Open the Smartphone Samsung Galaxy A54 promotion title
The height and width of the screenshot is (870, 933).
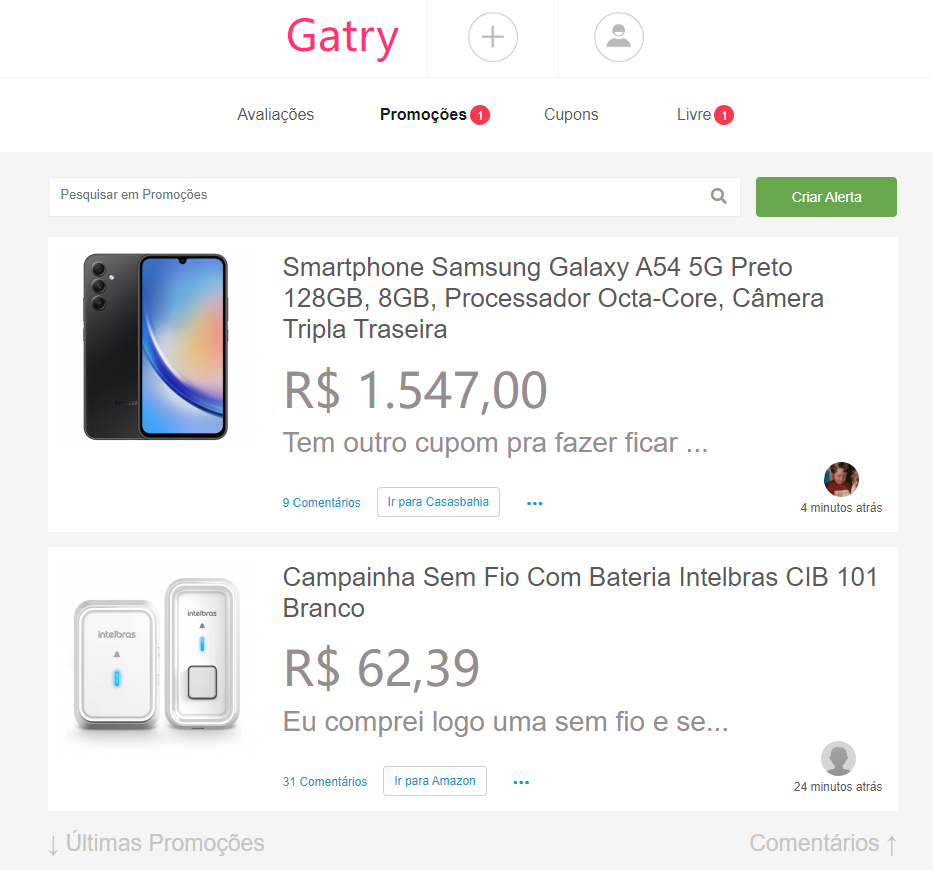pos(553,298)
